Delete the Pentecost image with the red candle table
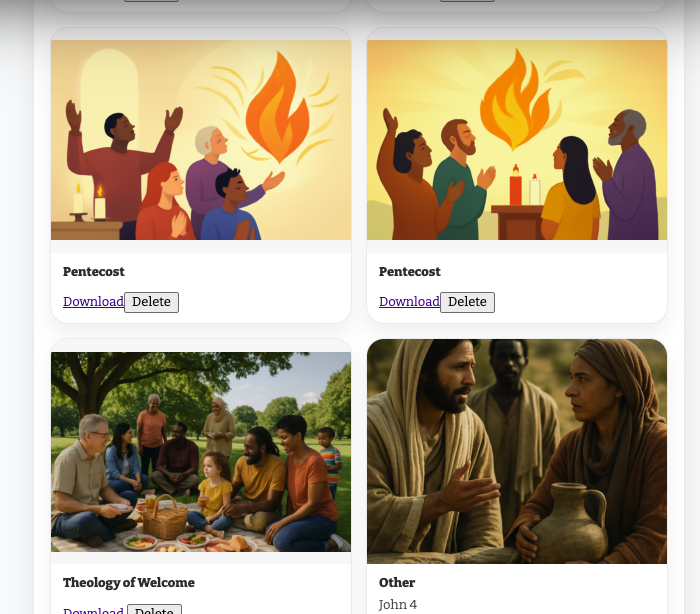The image size is (700, 614). tap(467, 302)
